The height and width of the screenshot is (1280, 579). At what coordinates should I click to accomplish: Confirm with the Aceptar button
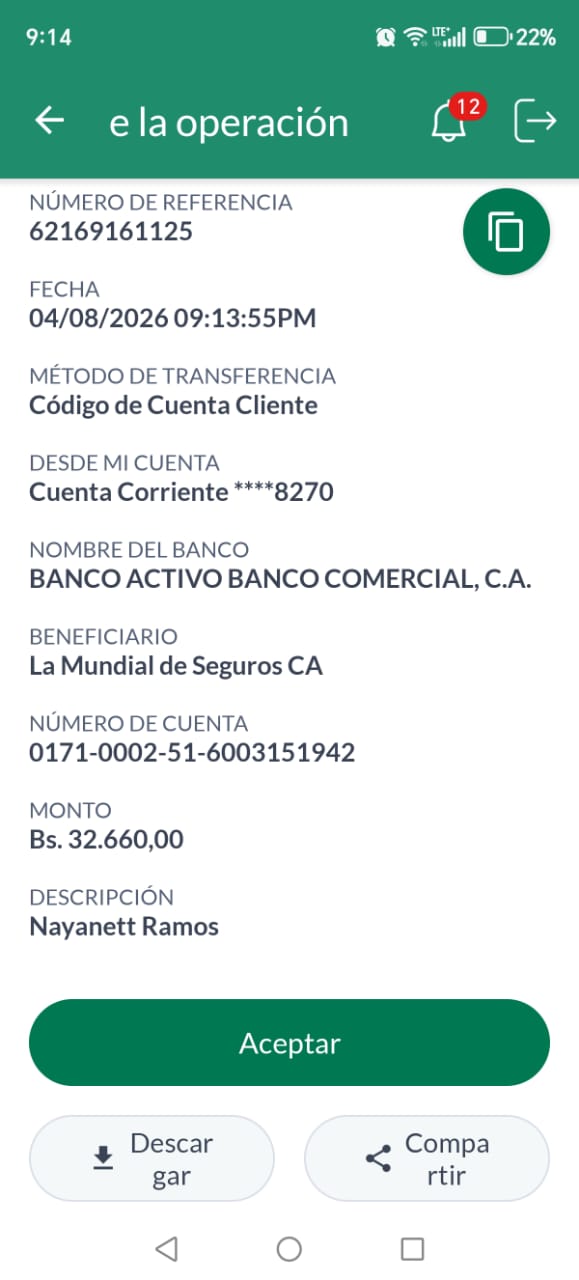tap(289, 1043)
